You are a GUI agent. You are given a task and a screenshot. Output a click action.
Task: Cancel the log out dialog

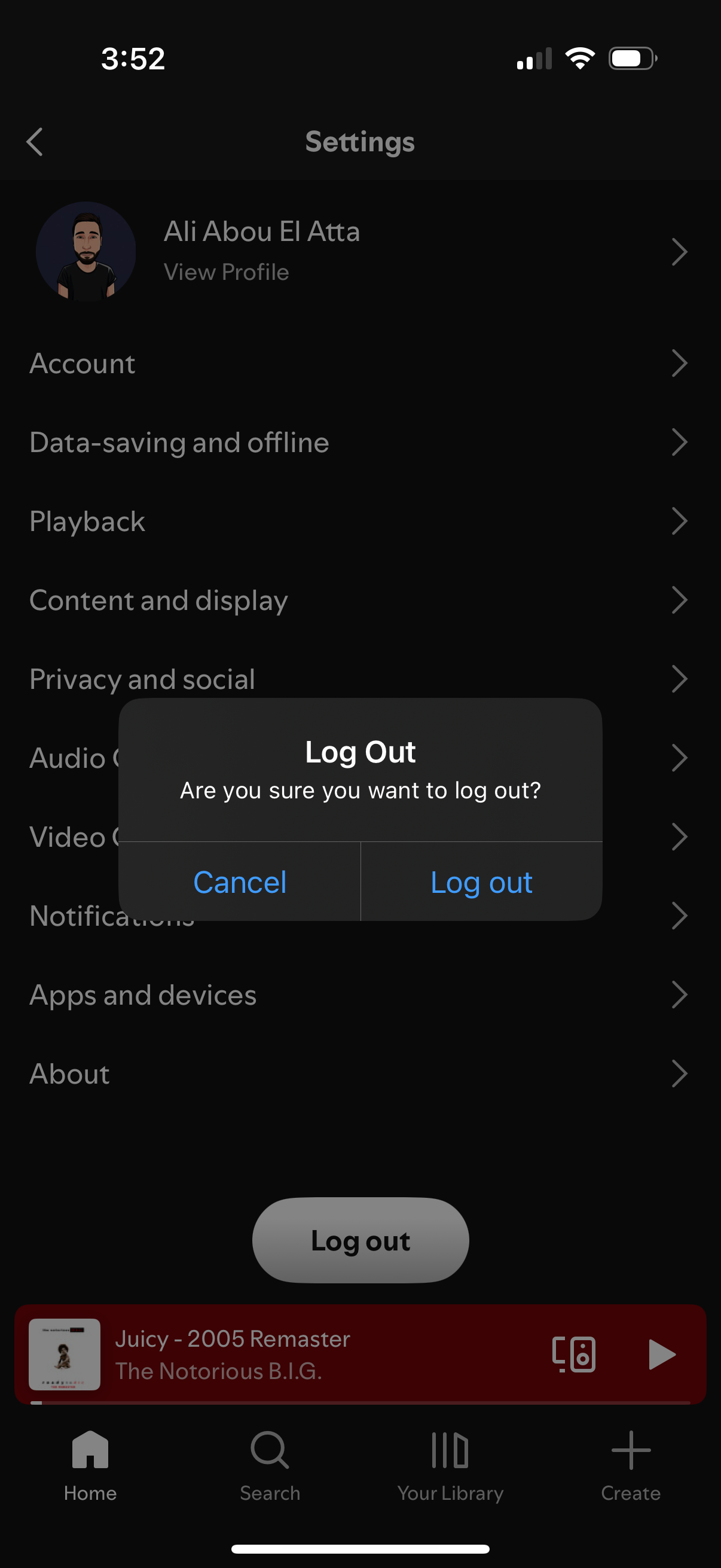coord(240,882)
